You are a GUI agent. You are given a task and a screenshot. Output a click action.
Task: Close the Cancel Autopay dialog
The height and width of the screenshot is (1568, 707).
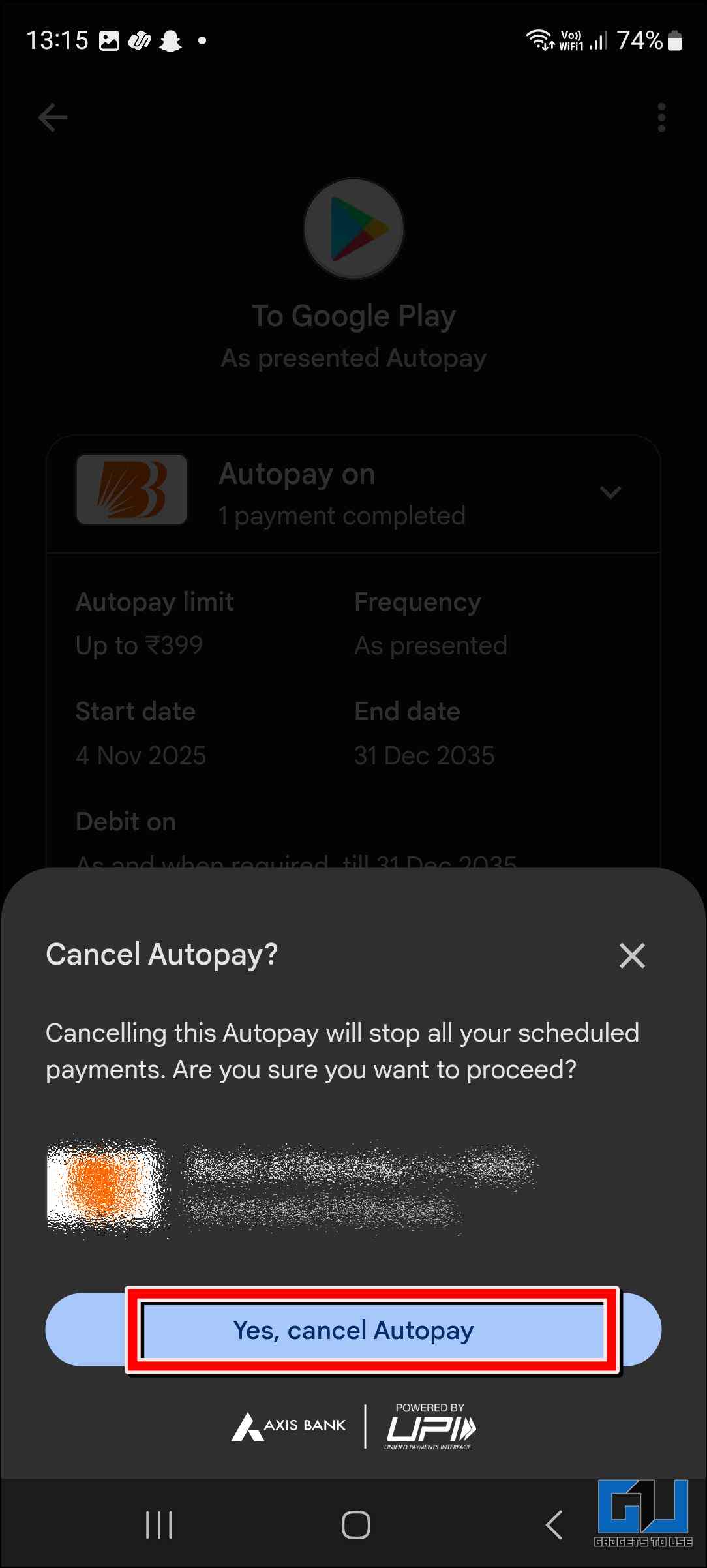(632, 956)
